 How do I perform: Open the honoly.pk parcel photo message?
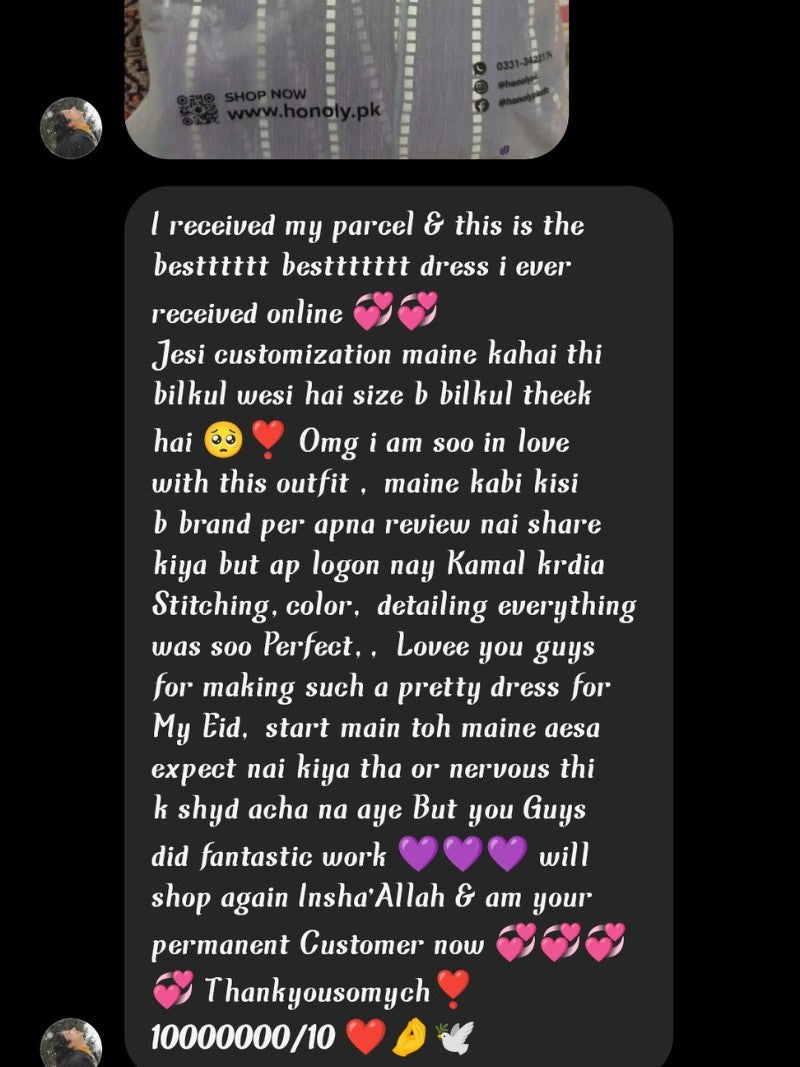[347, 78]
